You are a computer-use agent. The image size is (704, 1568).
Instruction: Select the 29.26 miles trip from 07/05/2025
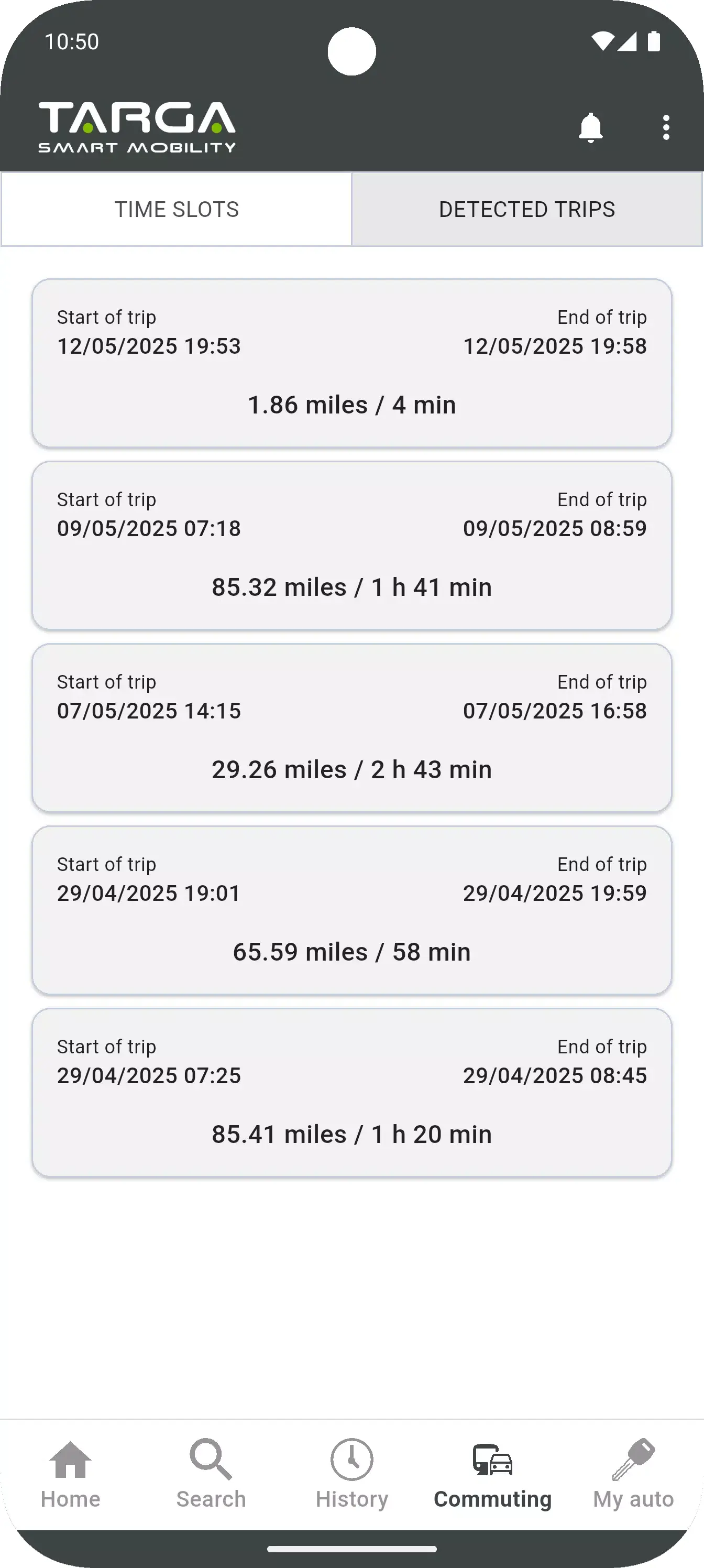[351, 727]
